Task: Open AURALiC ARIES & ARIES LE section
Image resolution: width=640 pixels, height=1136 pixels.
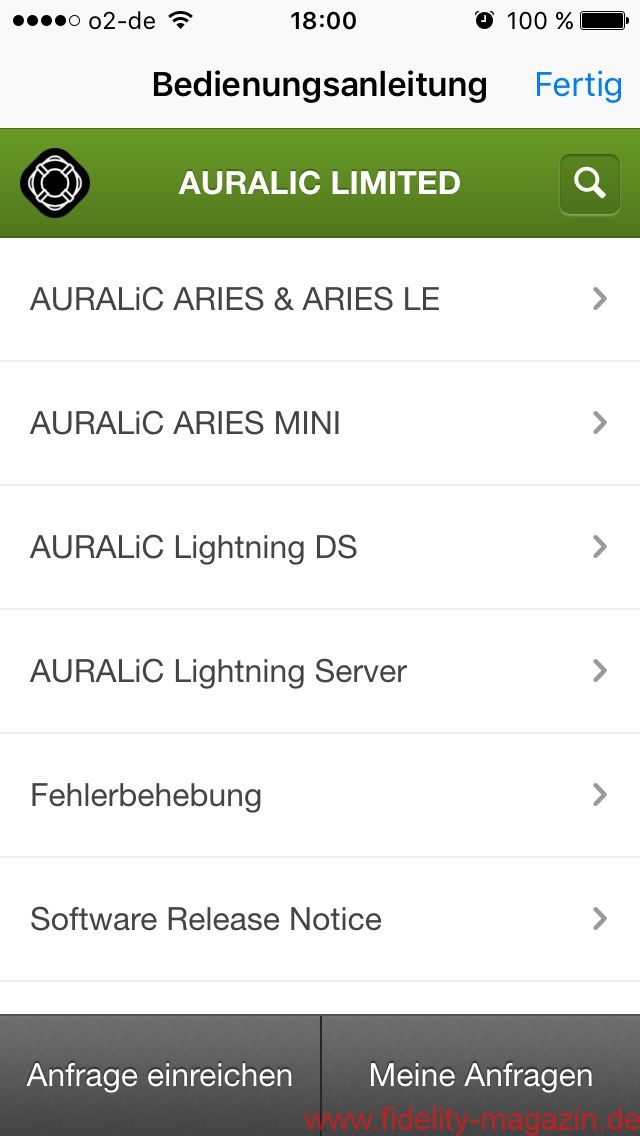Action: (x=320, y=299)
